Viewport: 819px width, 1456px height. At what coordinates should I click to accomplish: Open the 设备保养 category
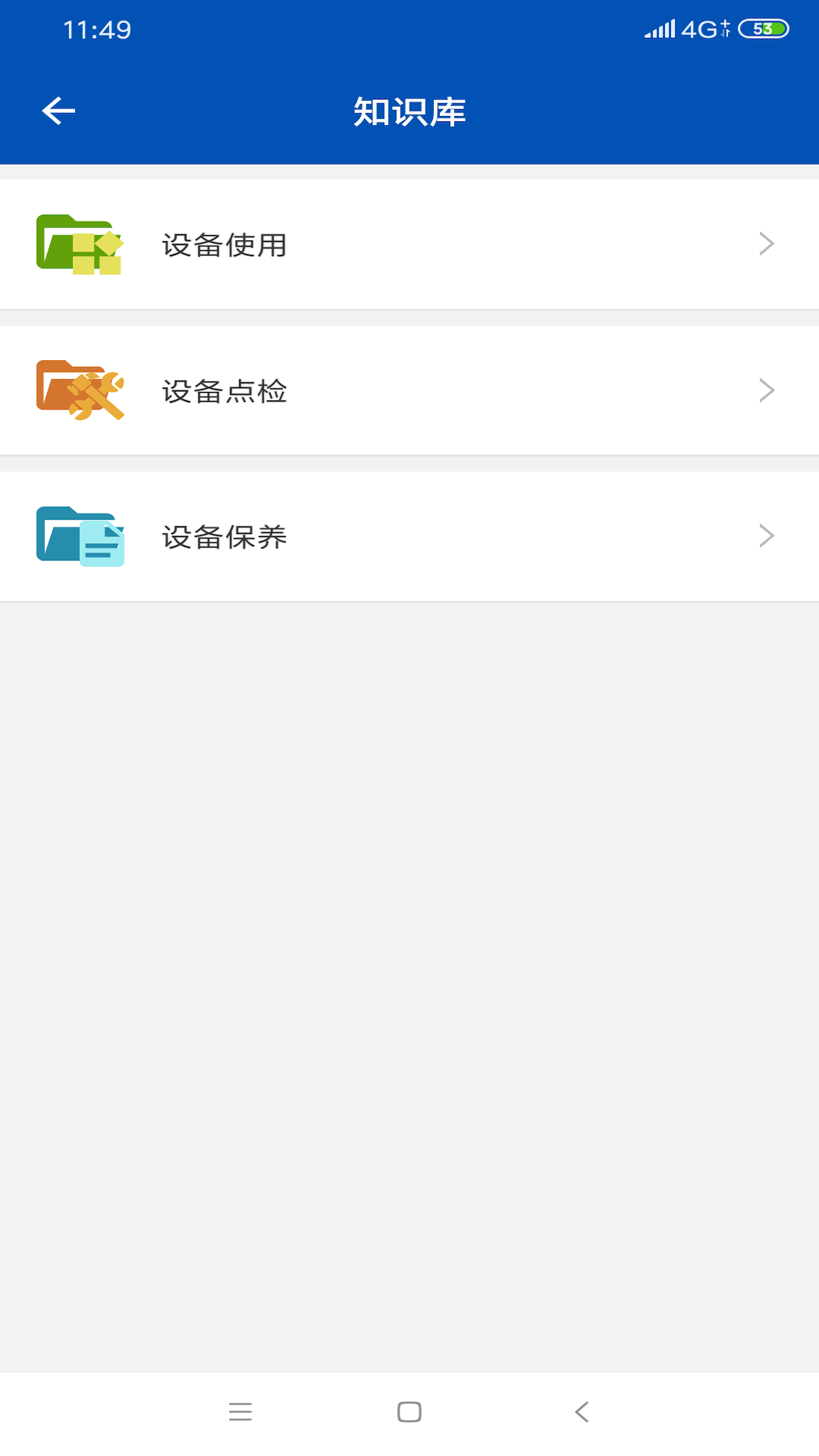(409, 537)
